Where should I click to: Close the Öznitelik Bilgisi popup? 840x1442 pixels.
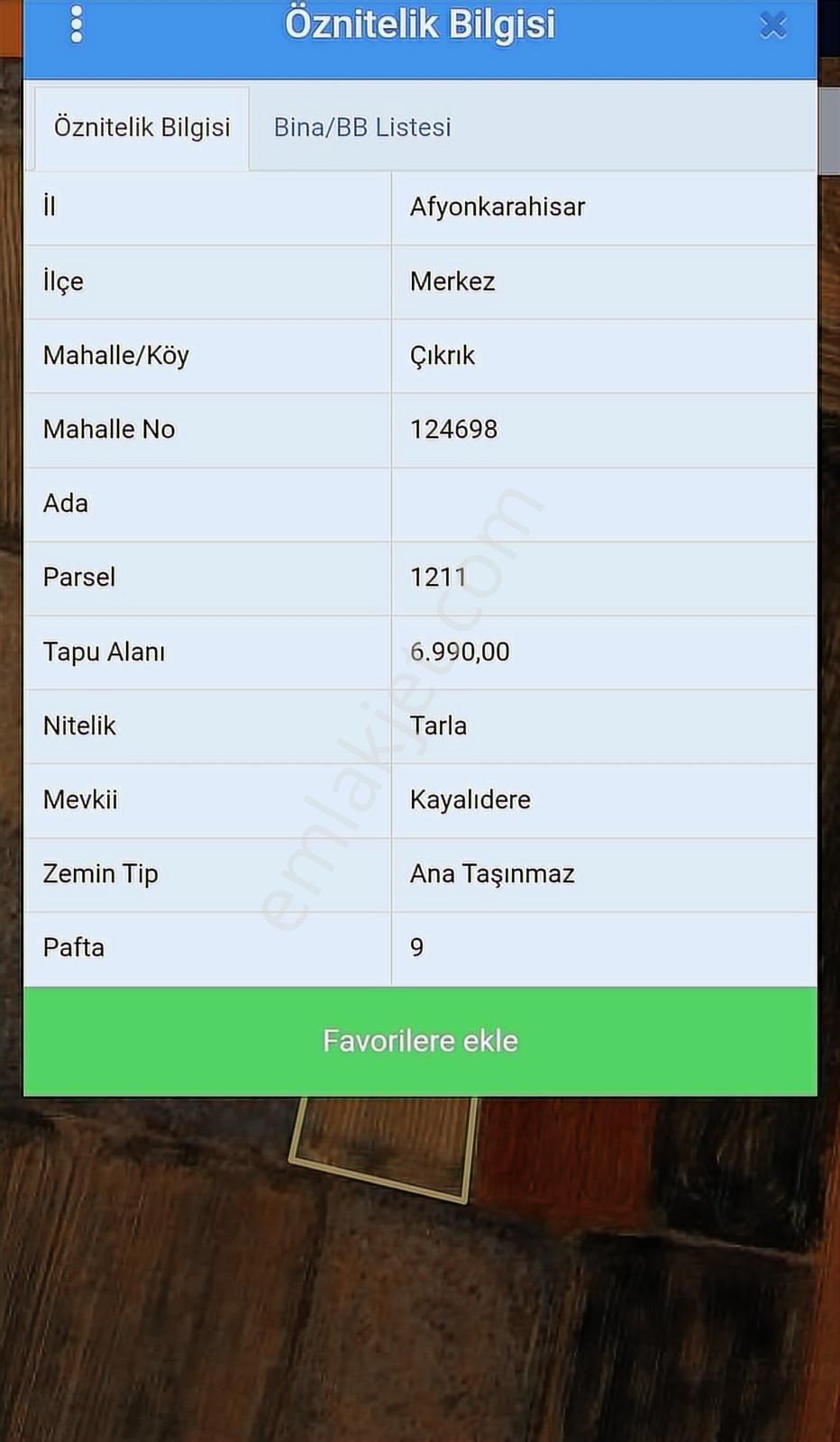(x=772, y=25)
